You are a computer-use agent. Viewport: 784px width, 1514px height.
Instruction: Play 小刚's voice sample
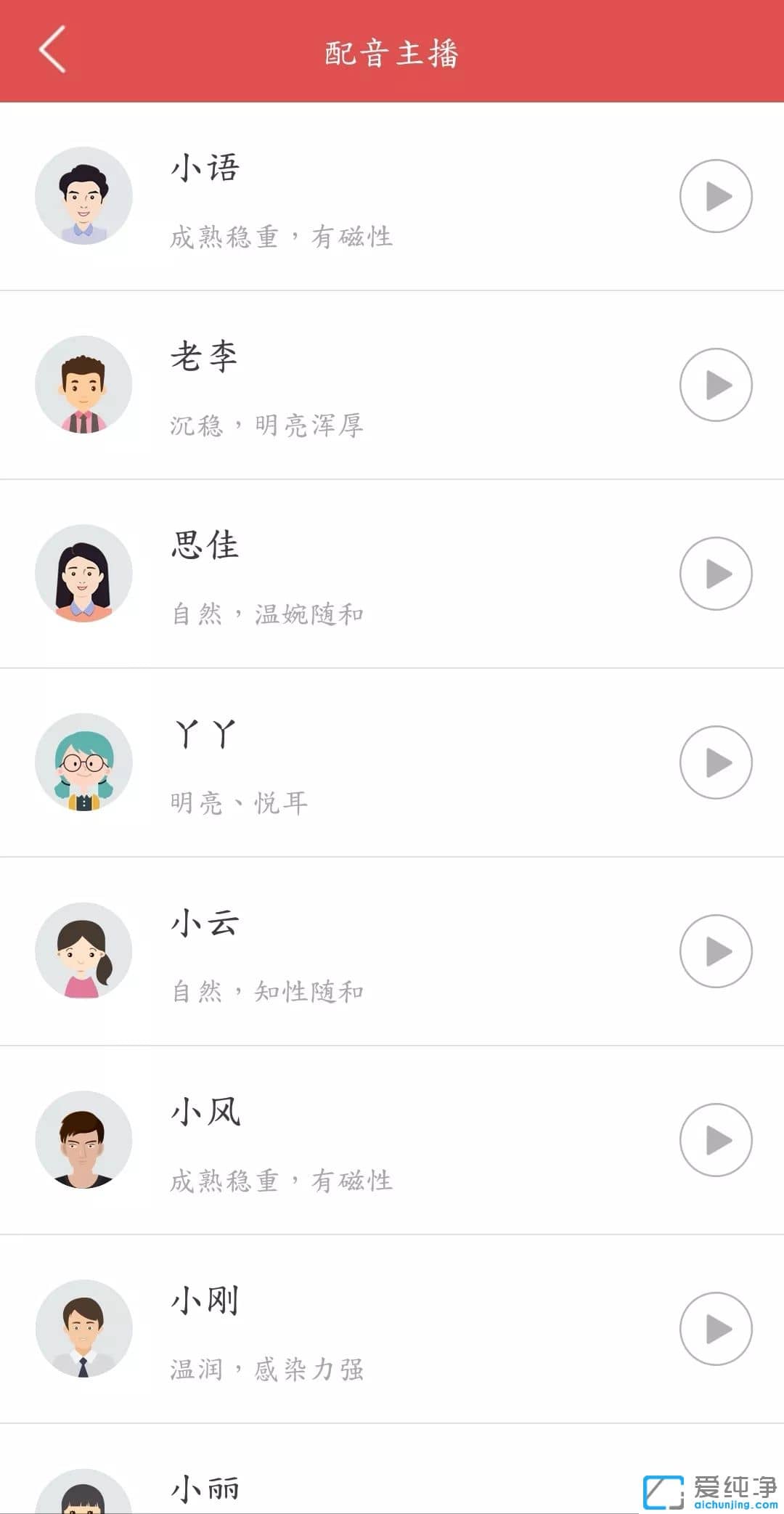coord(716,1329)
